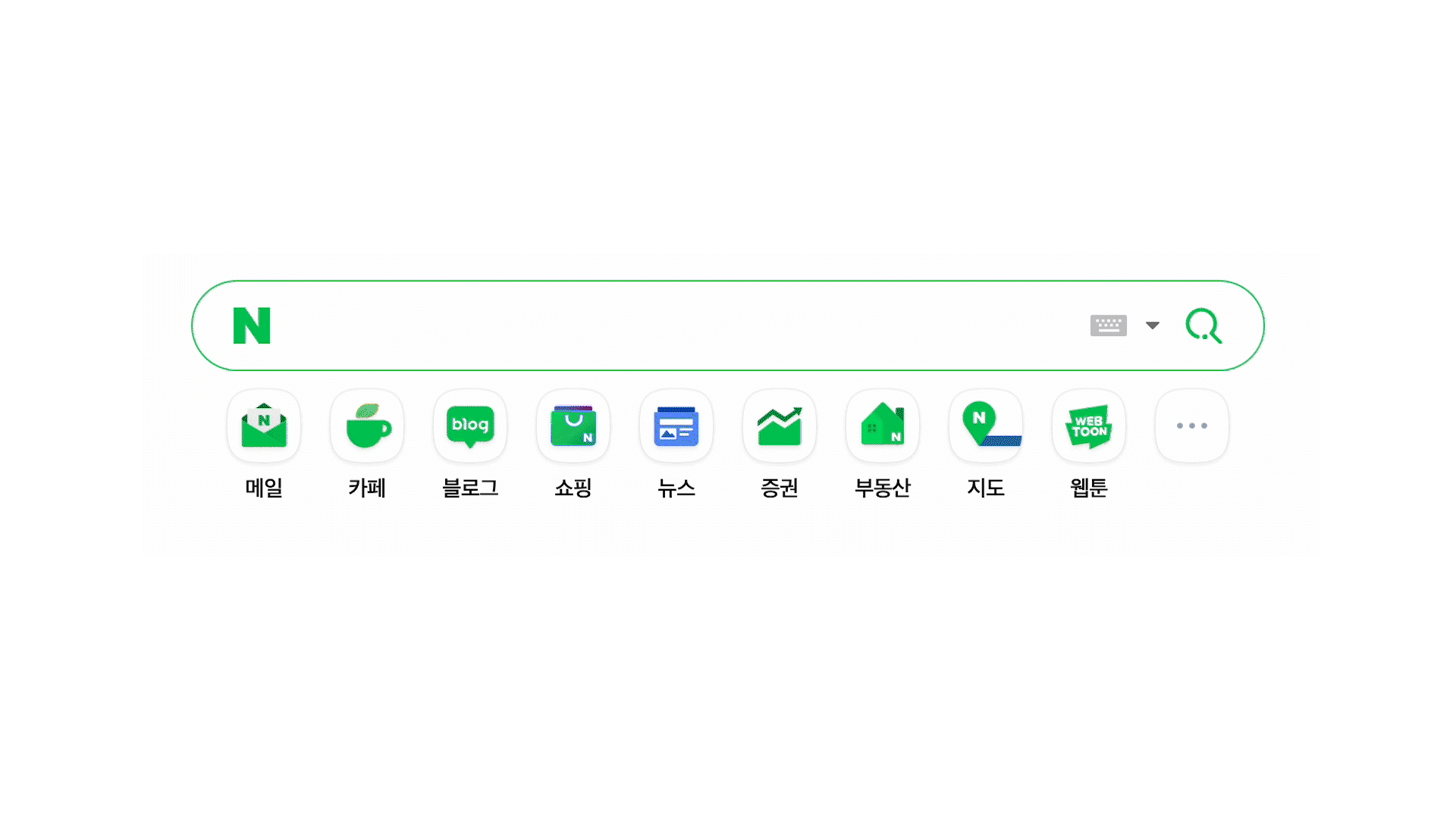Open 웹툰 (Webtoon) shortcut
This screenshot has width=1456, height=819.
tap(1089, 426)
